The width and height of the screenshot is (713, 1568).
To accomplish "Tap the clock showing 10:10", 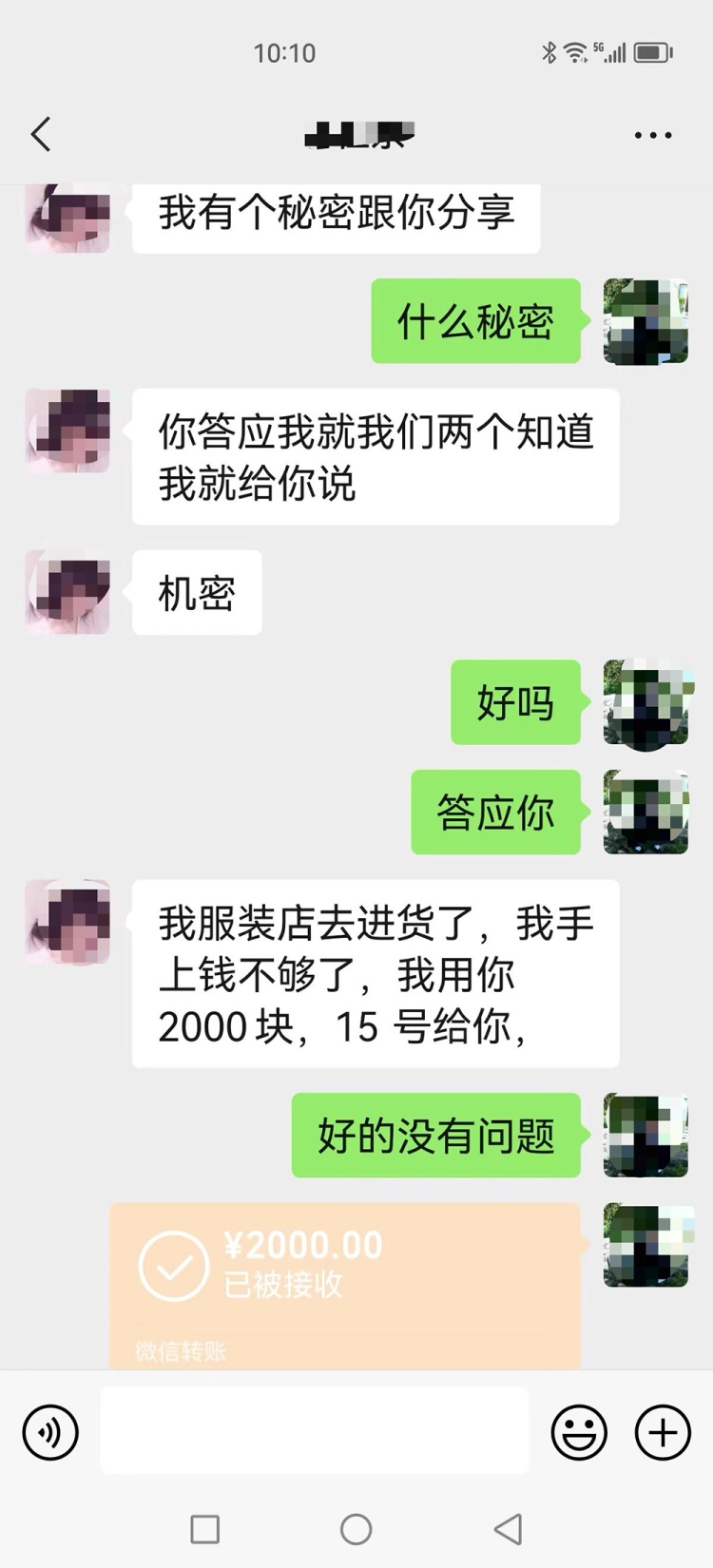I will click(x=285, y=52).
